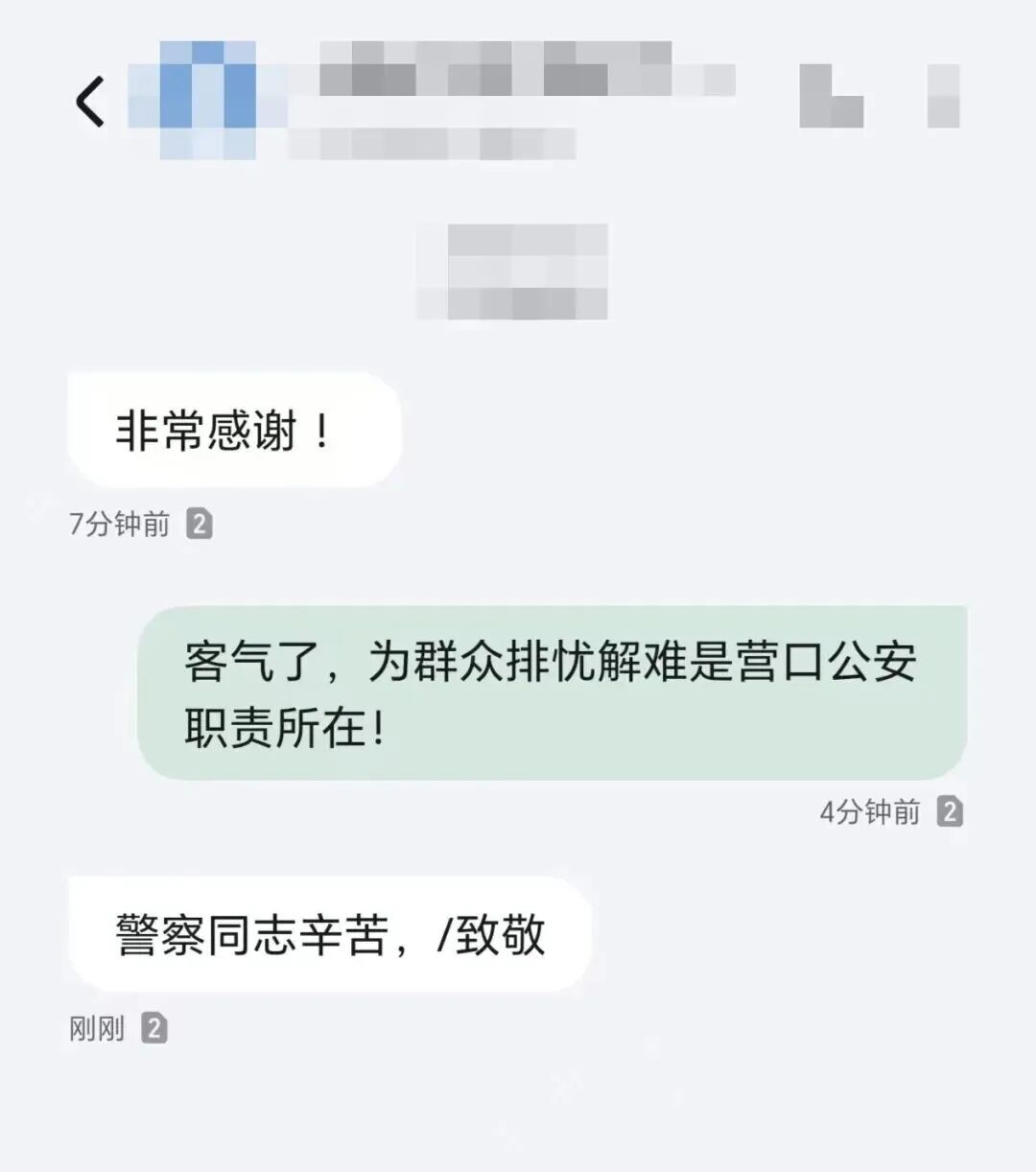This screenshot has width=1036, height=1172.
Task: Go back using the top-left arrow
Action: point(90,102)
